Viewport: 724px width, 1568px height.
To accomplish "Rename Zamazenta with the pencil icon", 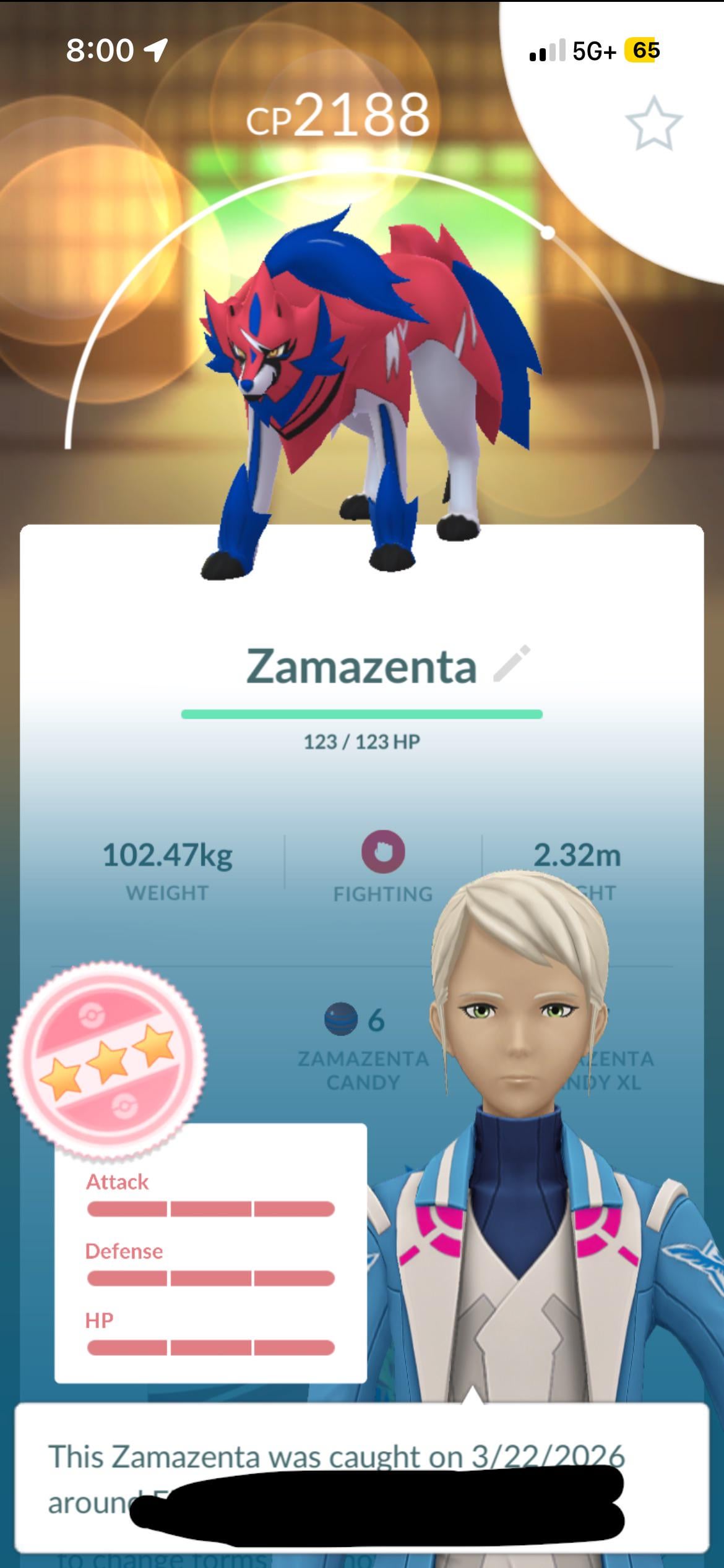I will [512, 664].
